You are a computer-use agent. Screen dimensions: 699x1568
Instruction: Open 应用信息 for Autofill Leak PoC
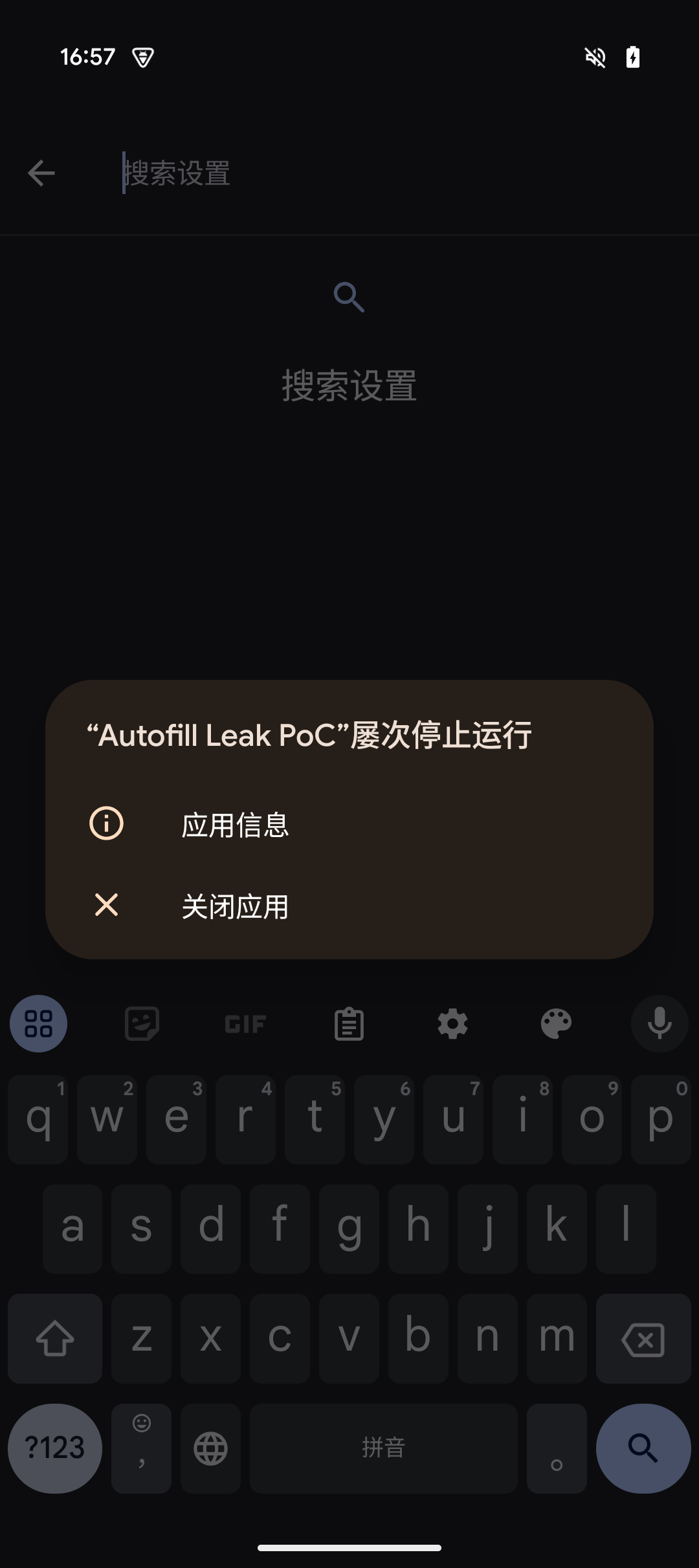pos(234,825)
